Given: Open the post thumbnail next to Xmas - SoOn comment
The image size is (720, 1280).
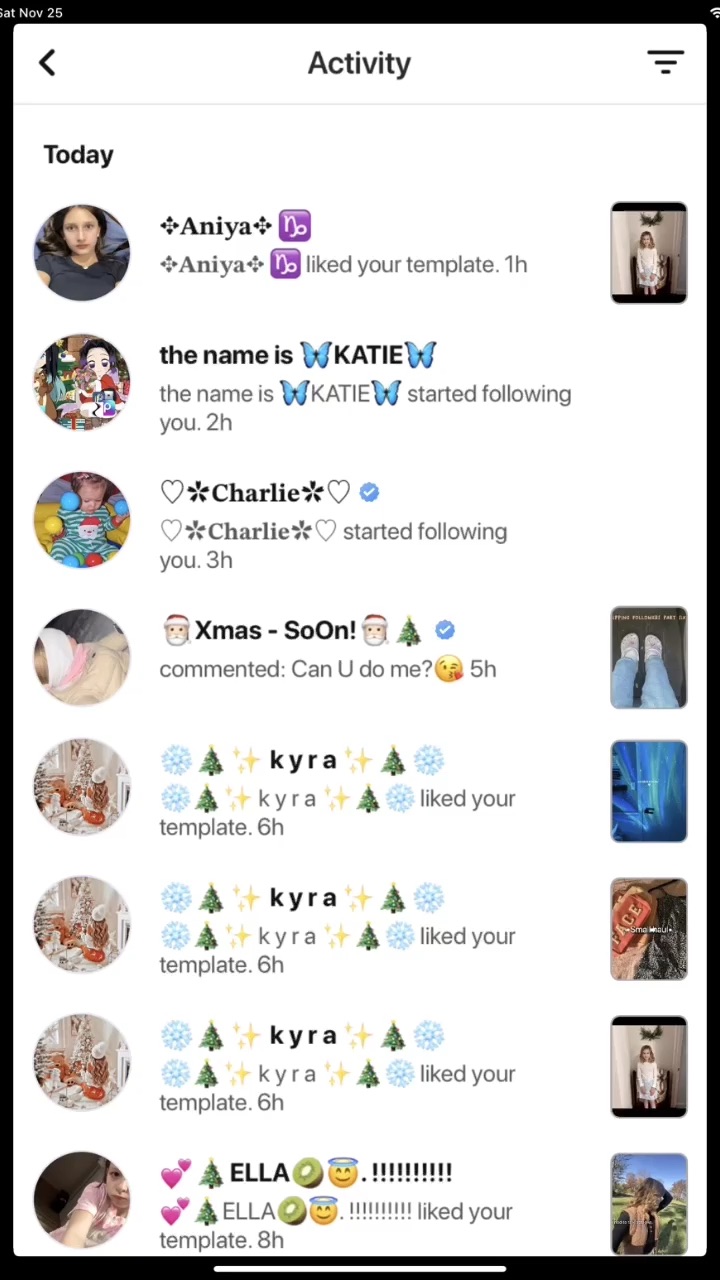Looking at the screenshot, I should (x=648, y=657).
